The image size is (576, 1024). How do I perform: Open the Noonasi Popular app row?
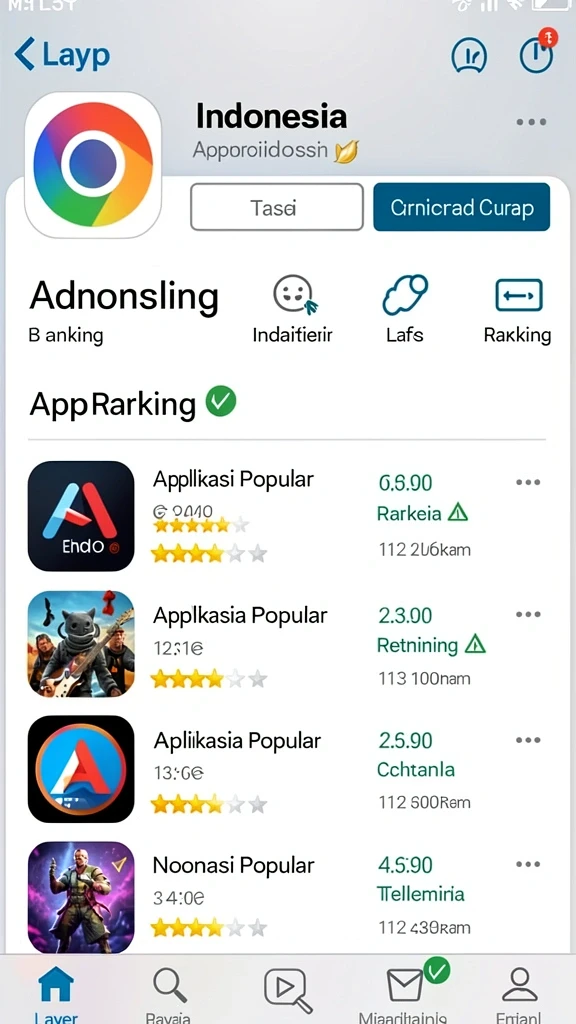[x=287, y=896]
